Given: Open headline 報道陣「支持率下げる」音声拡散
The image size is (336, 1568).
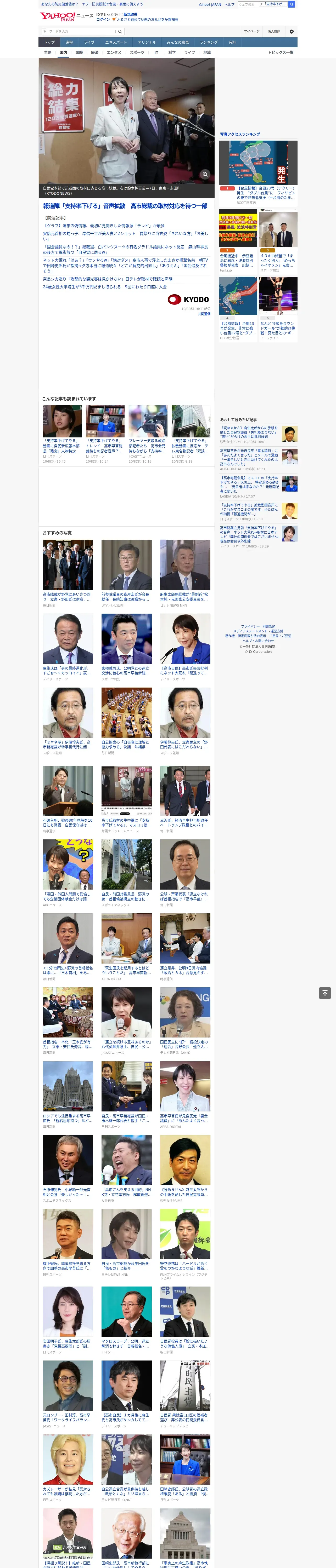Looking at the screenshot, I should [125, 206].
